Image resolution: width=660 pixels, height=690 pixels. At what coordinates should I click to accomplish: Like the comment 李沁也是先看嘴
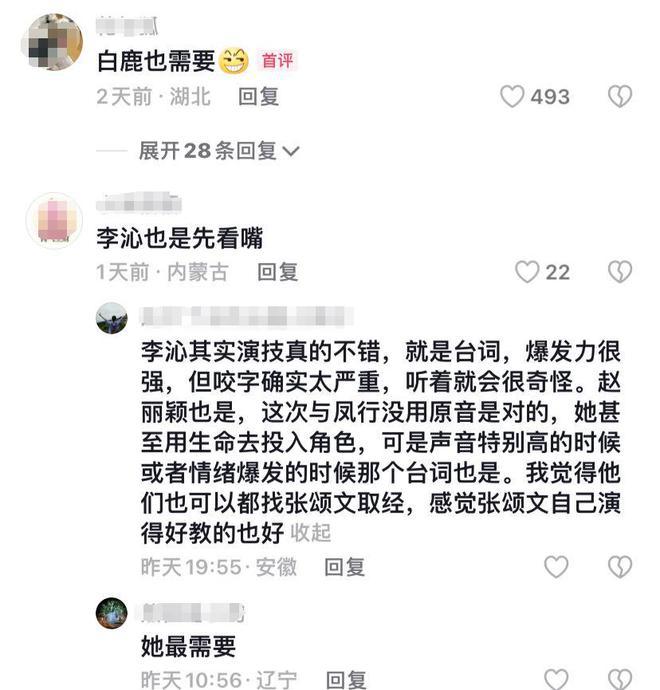click(527, 272)
